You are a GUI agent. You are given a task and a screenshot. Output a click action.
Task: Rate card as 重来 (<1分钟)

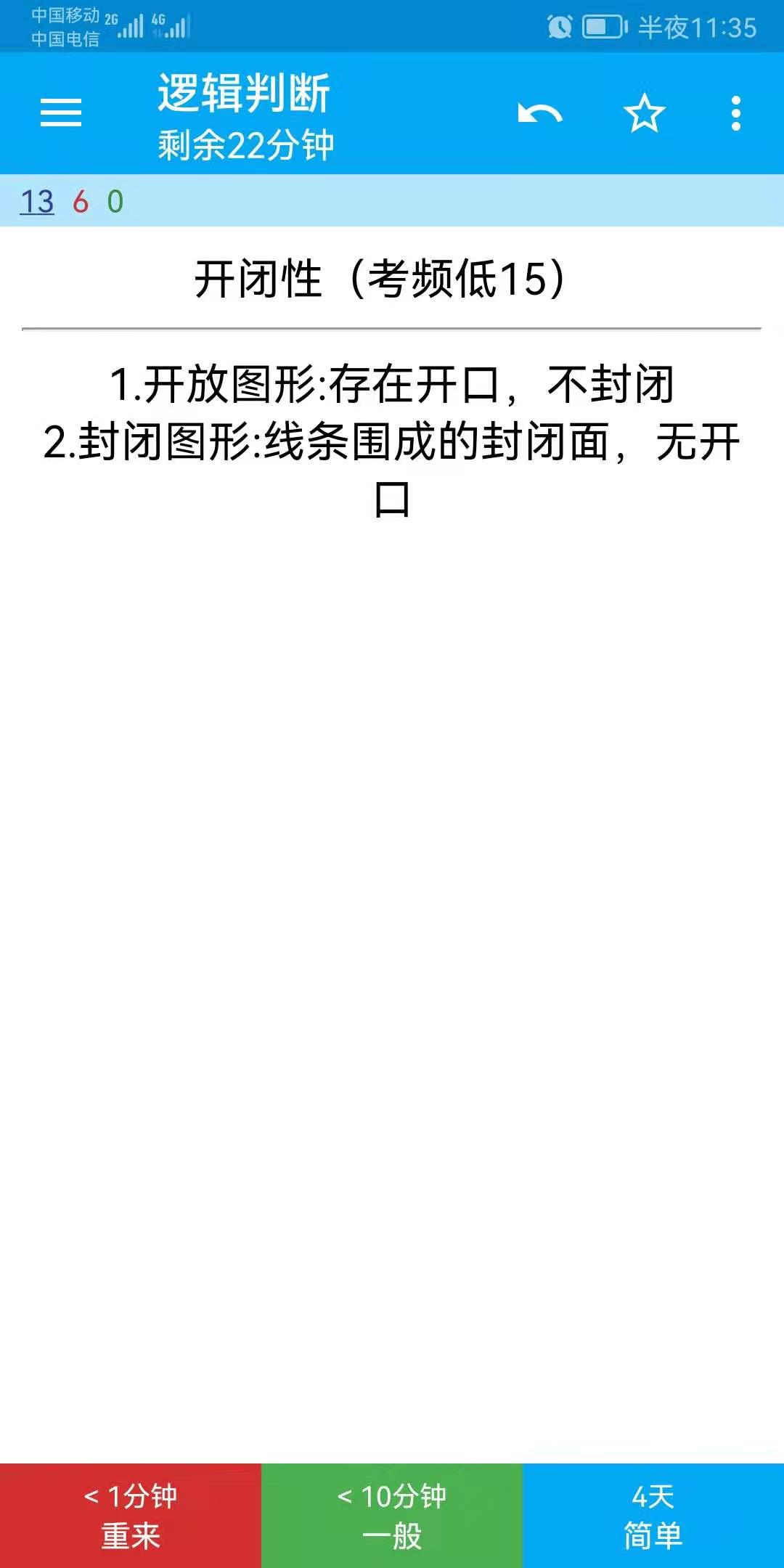pos(131,1516)
